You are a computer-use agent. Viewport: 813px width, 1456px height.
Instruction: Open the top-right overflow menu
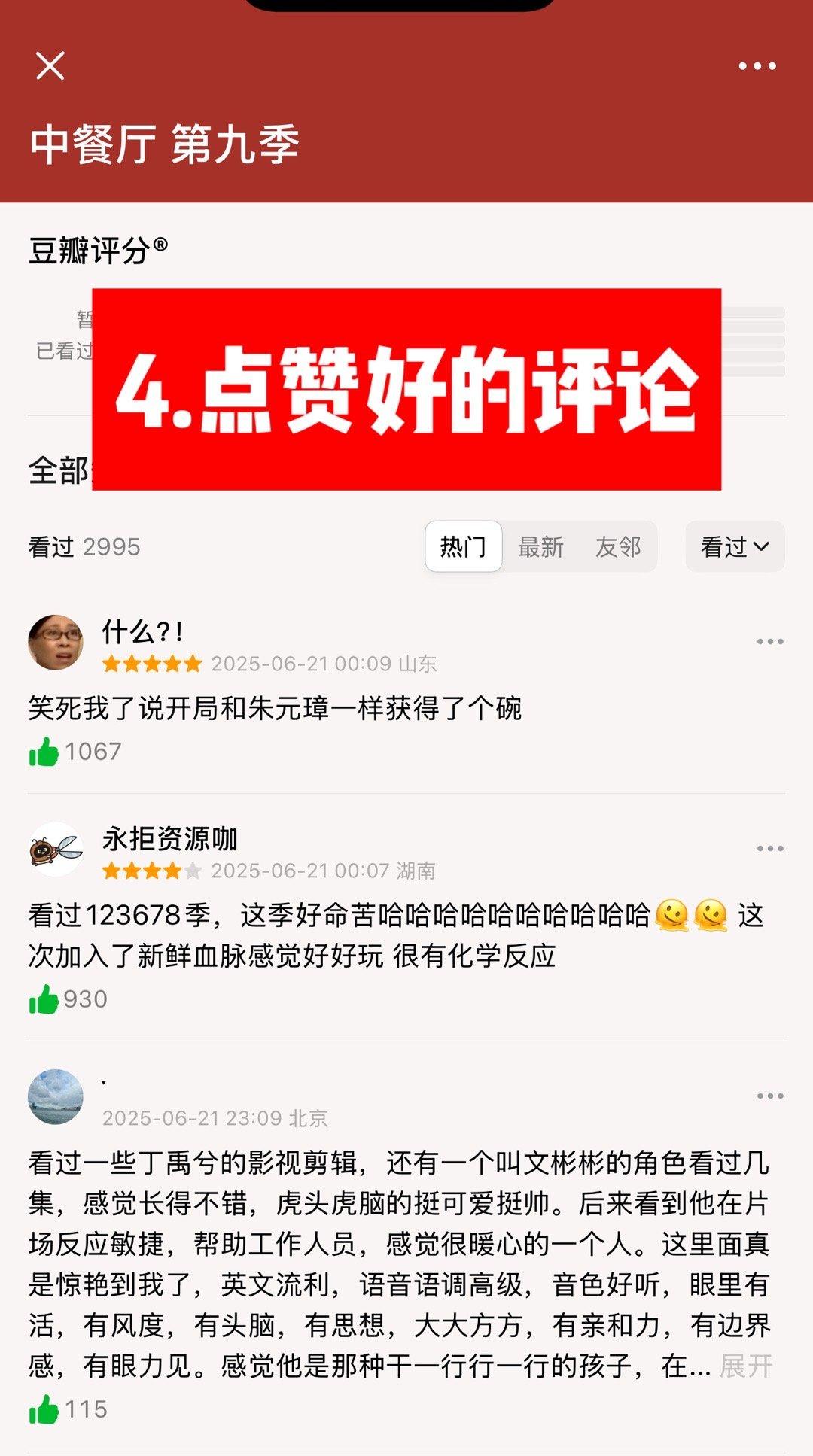pyautogui.click(x=757, y=66)
